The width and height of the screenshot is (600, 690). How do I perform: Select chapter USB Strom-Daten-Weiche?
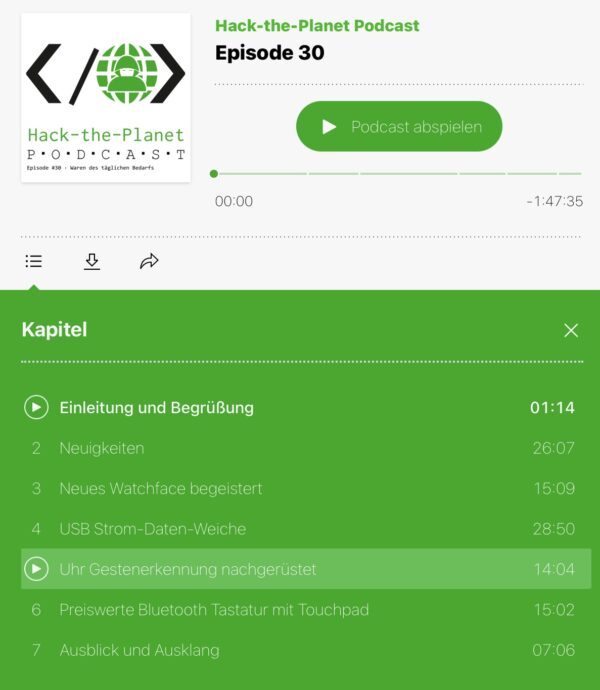152,528
